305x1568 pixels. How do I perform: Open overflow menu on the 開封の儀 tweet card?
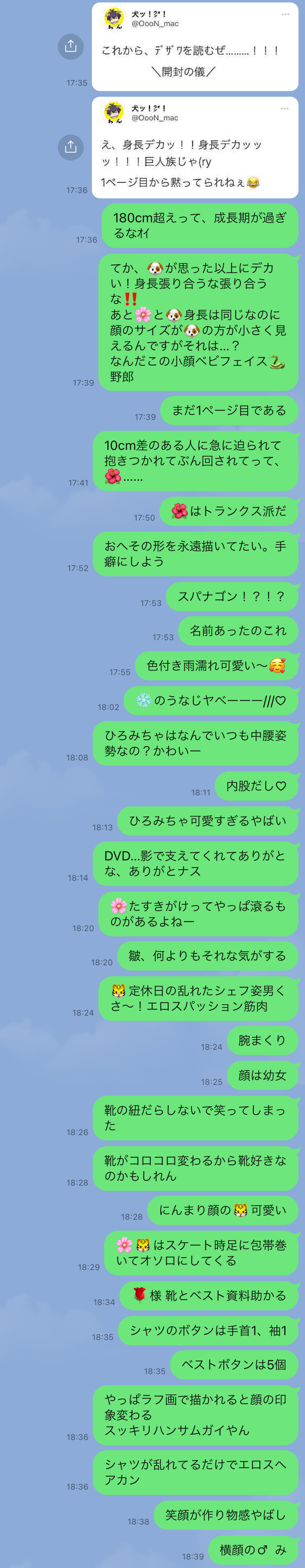[285, 14]
